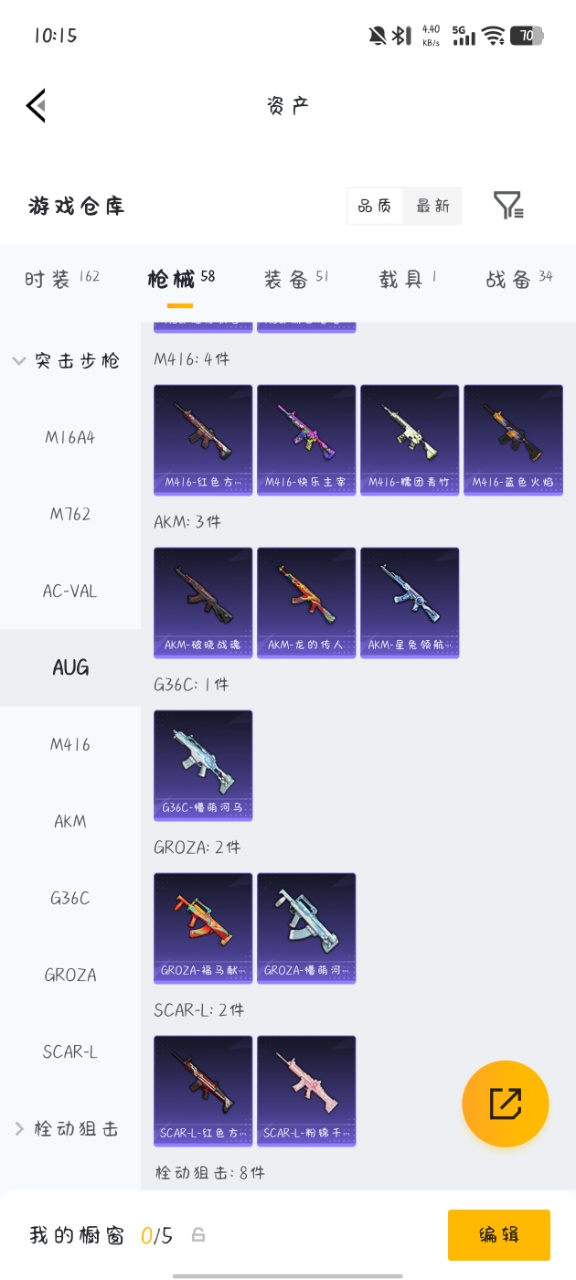The height and width of the screenshot is (1280, 576).
Task: Select M16A4 in the side list
Action: (x=70, y=437)
